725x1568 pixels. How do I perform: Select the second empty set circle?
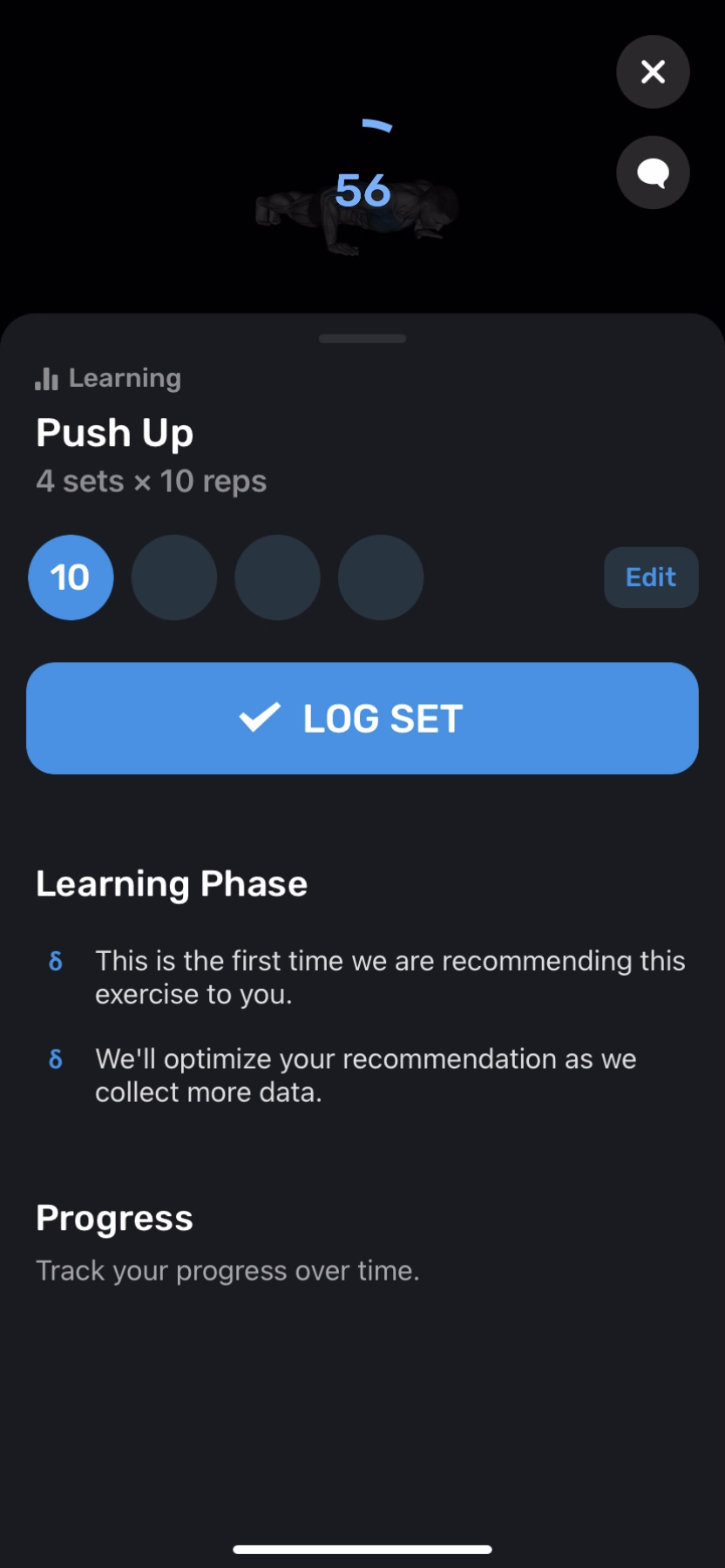(x=173, y=577)
